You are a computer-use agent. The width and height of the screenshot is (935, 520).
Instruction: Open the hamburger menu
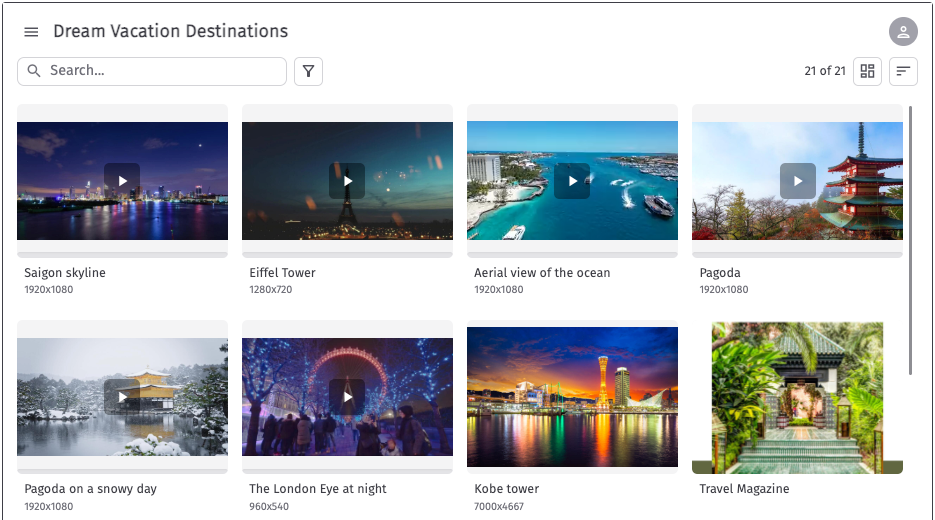coord(31,32)
